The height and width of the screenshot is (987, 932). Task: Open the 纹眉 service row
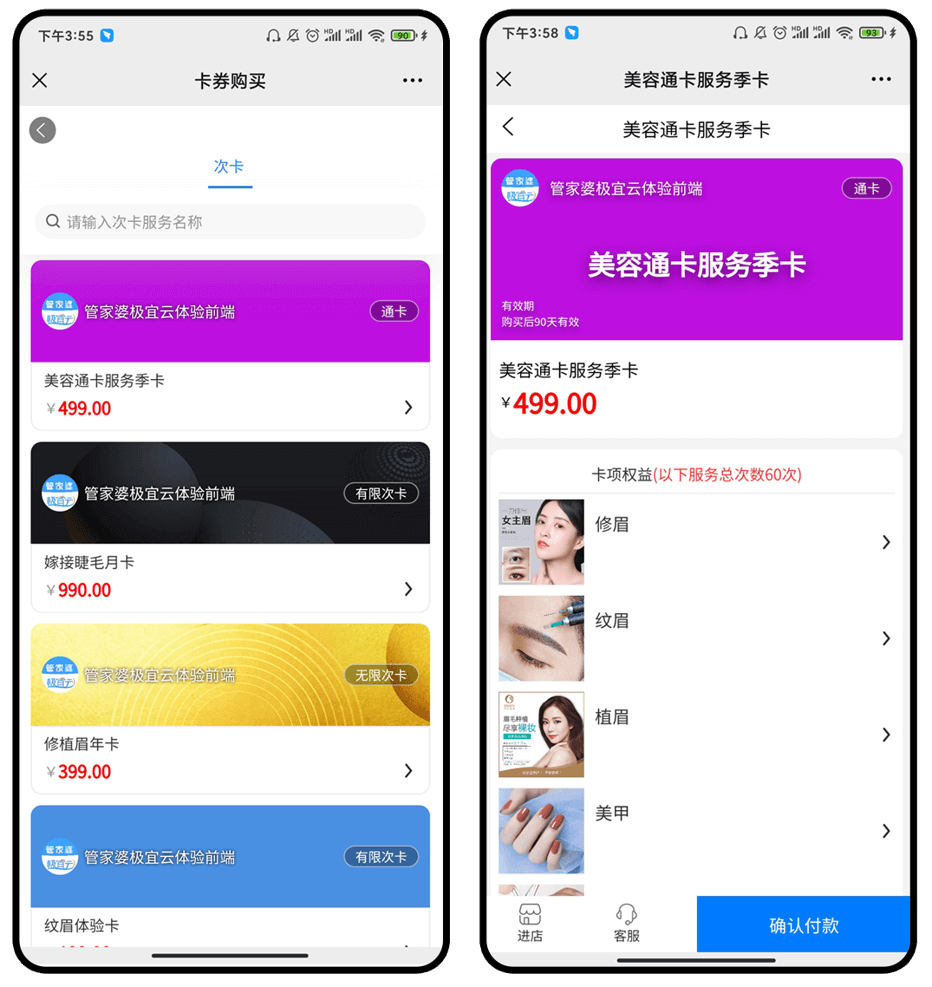tap(696, 638)
